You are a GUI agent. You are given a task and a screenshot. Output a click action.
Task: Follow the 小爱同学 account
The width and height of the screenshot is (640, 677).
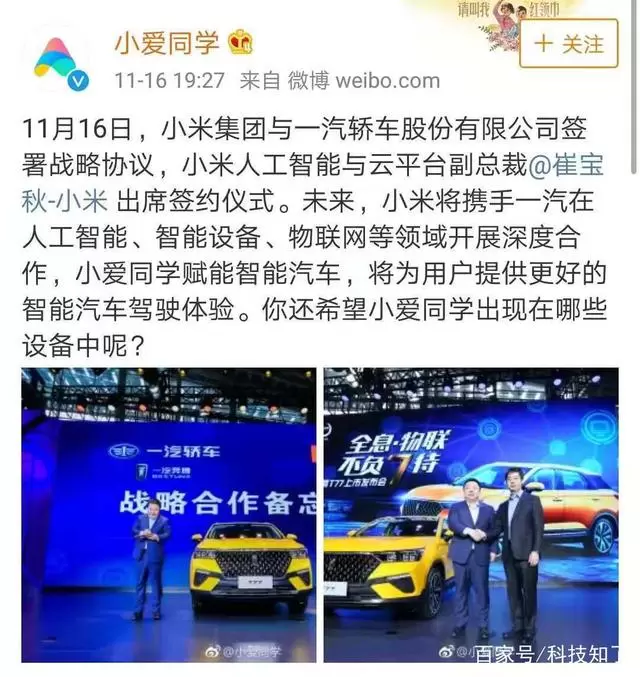click(x=568, y=44)
